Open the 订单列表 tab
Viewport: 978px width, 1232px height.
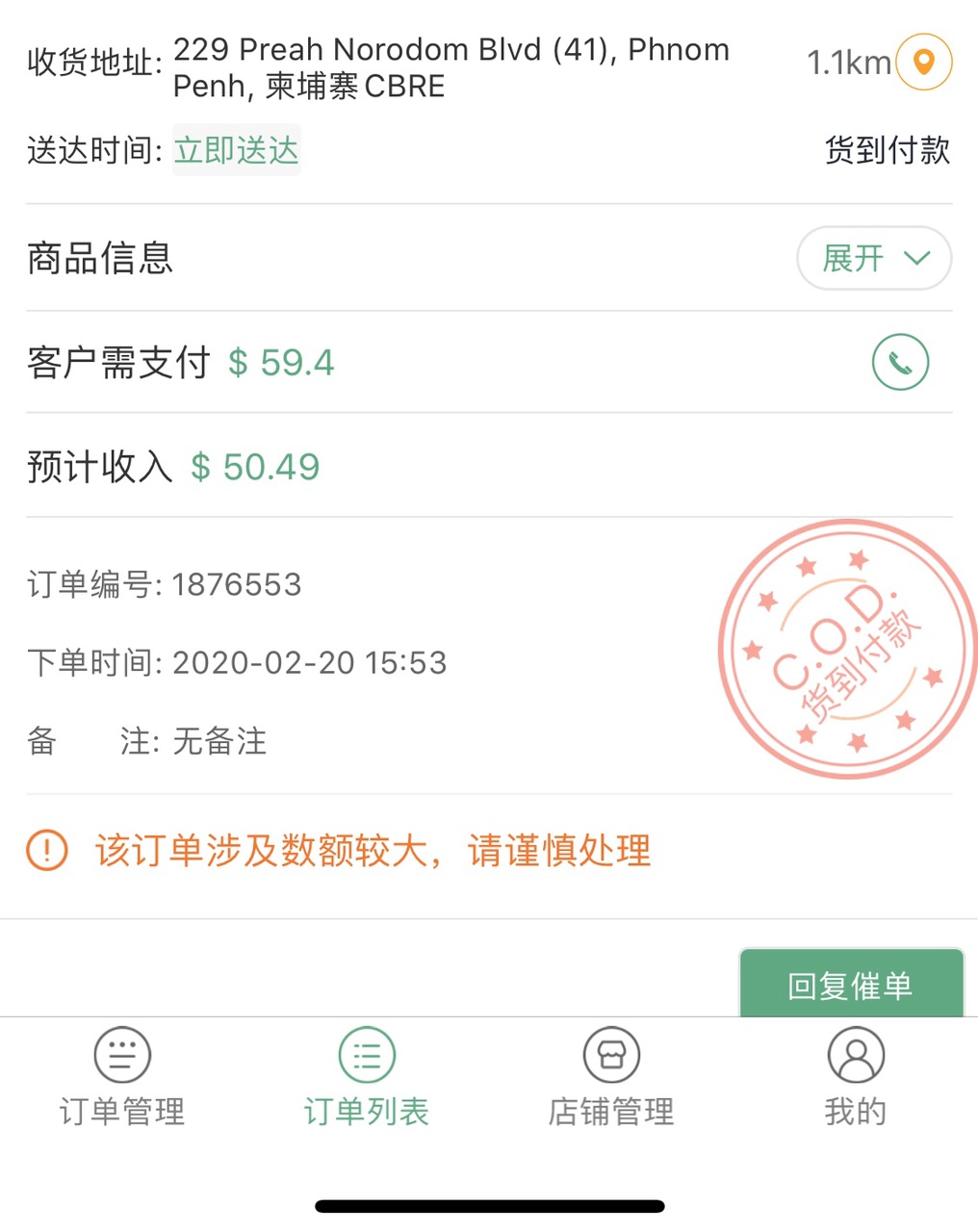pyautogui.click(x=367, y=1077)
